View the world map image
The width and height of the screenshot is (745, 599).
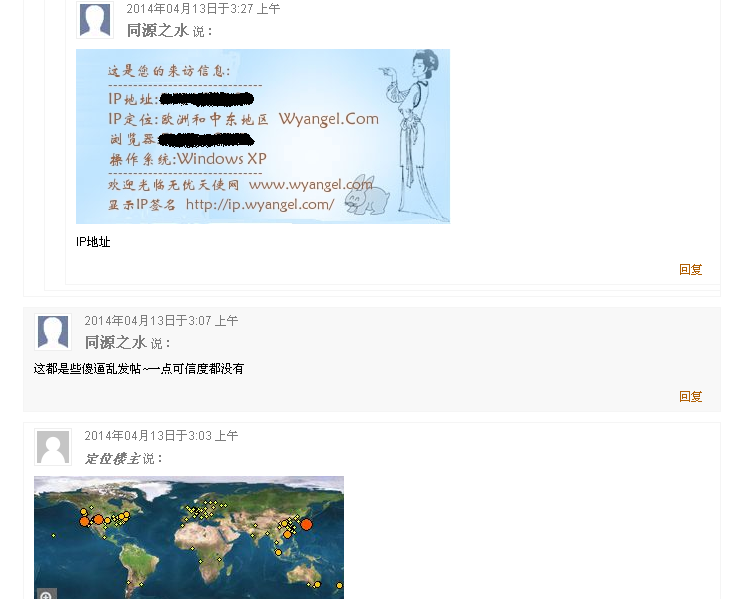[x=188, y=537]
